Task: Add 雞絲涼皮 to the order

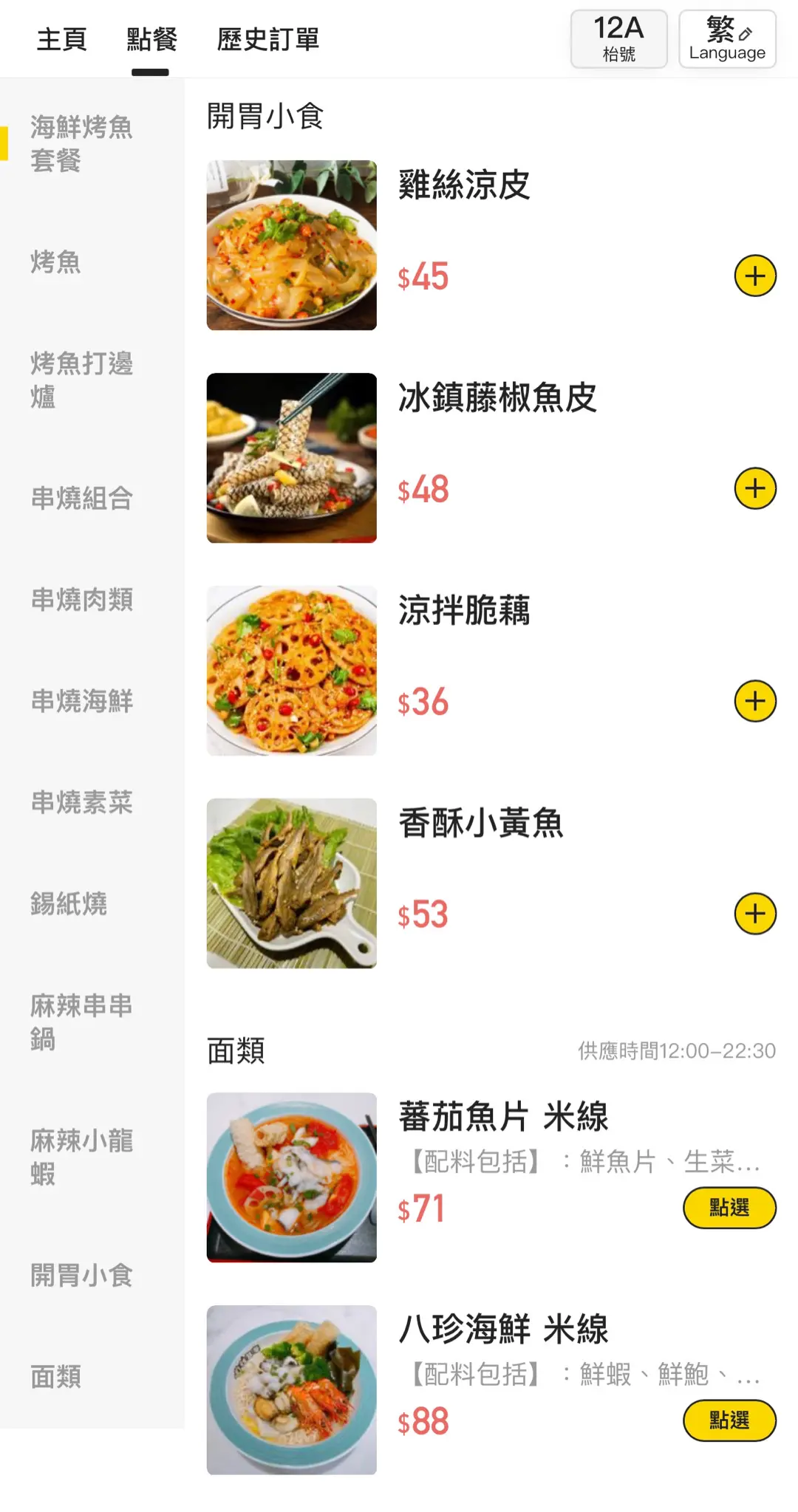Action: click(x=754, y=276)
